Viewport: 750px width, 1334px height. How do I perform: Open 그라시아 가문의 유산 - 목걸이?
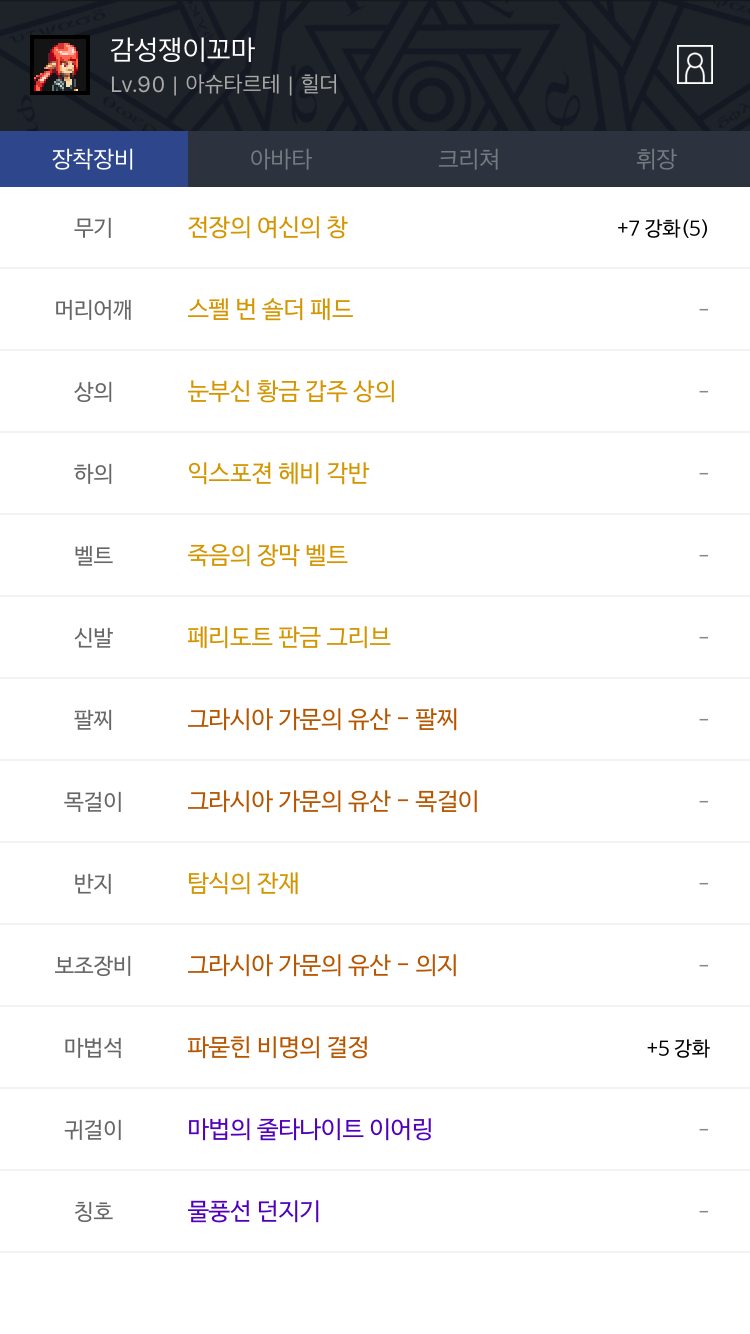(x=333, y=801)
